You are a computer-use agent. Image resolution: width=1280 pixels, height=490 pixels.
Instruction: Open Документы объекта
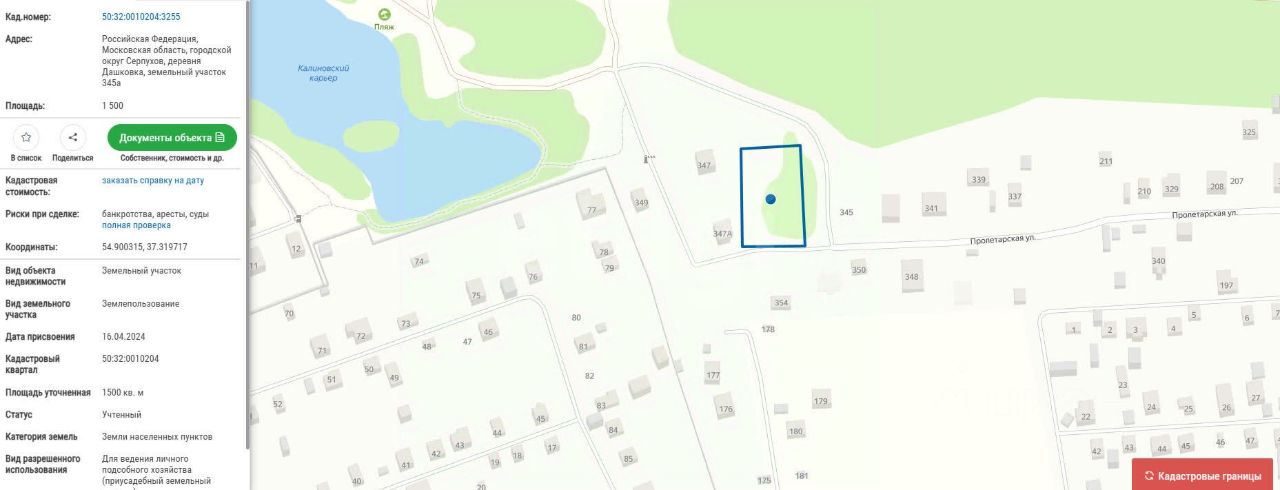(172, 137)
